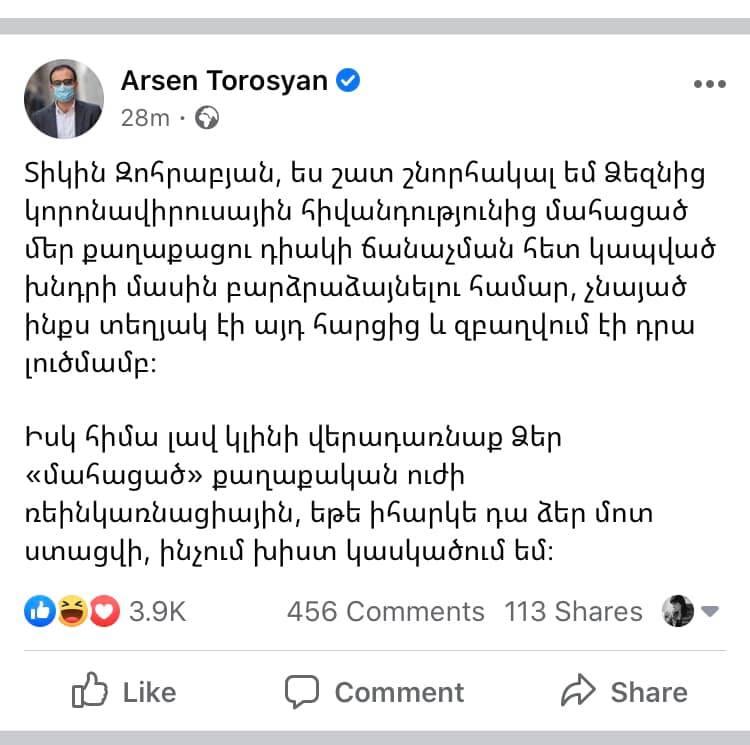Image resolution: width=750 pixels, height=745 pixels.
Task: View the 113 Shares
Action: point(573,612)
